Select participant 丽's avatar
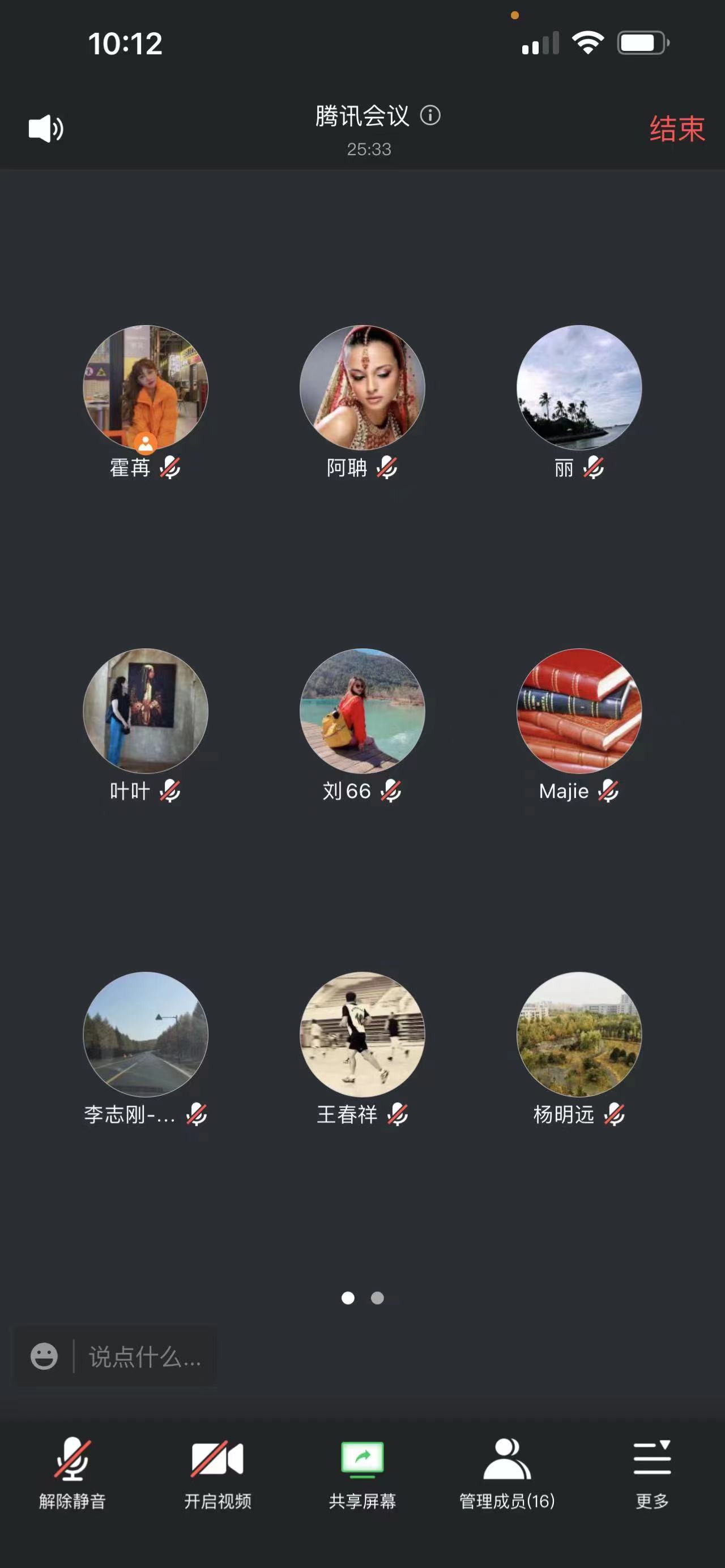This screenshot has height=1568, width=725. (579, 388)
